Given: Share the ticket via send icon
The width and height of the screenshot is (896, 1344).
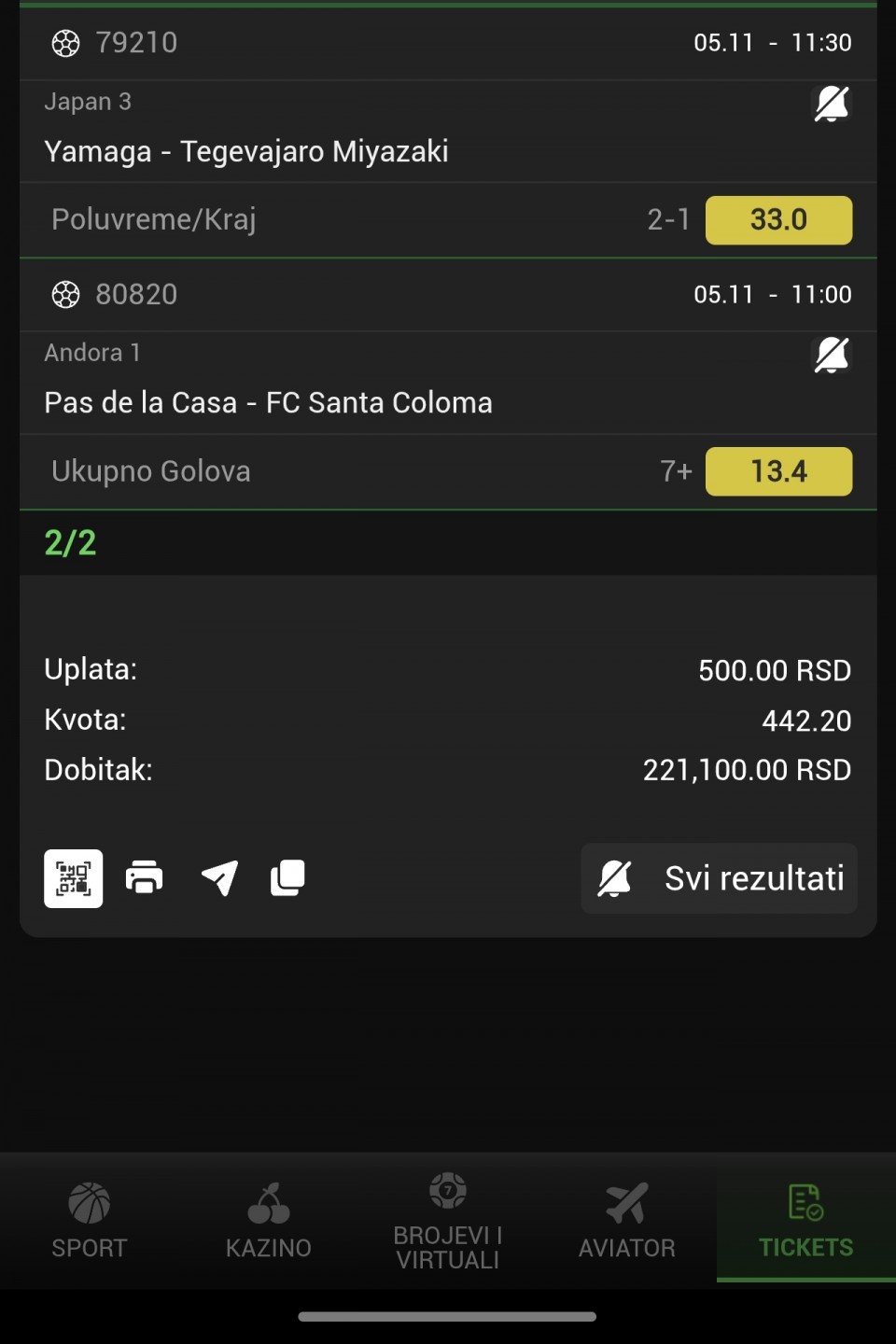Looking at the screenshot, I should pos(219,878).
